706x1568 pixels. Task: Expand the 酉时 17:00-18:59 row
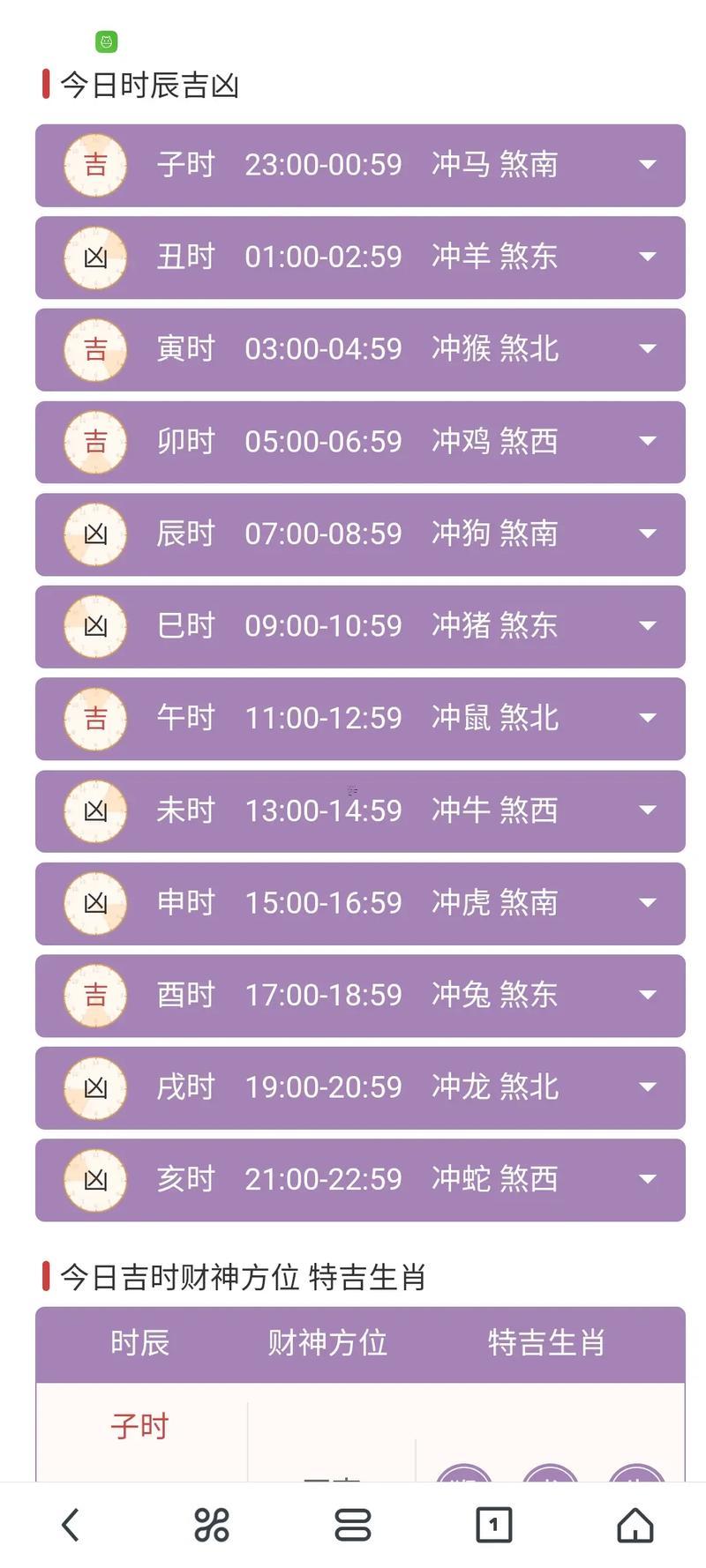coord(647,995)
